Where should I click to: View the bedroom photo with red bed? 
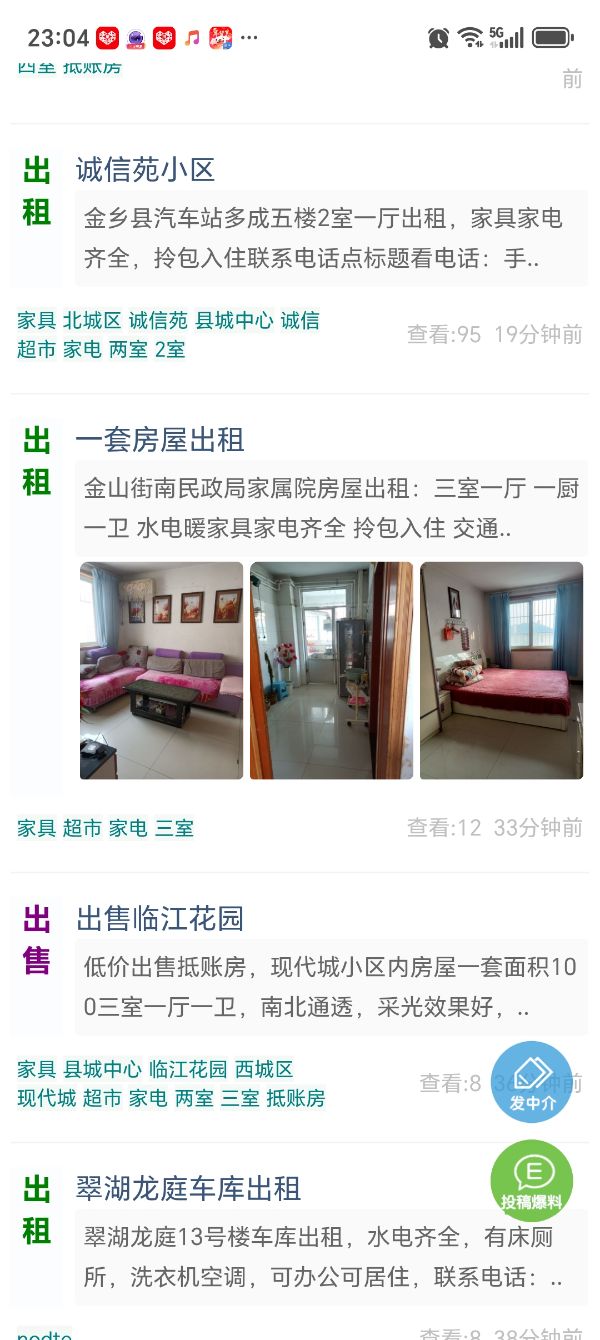(x=501, y=670)
